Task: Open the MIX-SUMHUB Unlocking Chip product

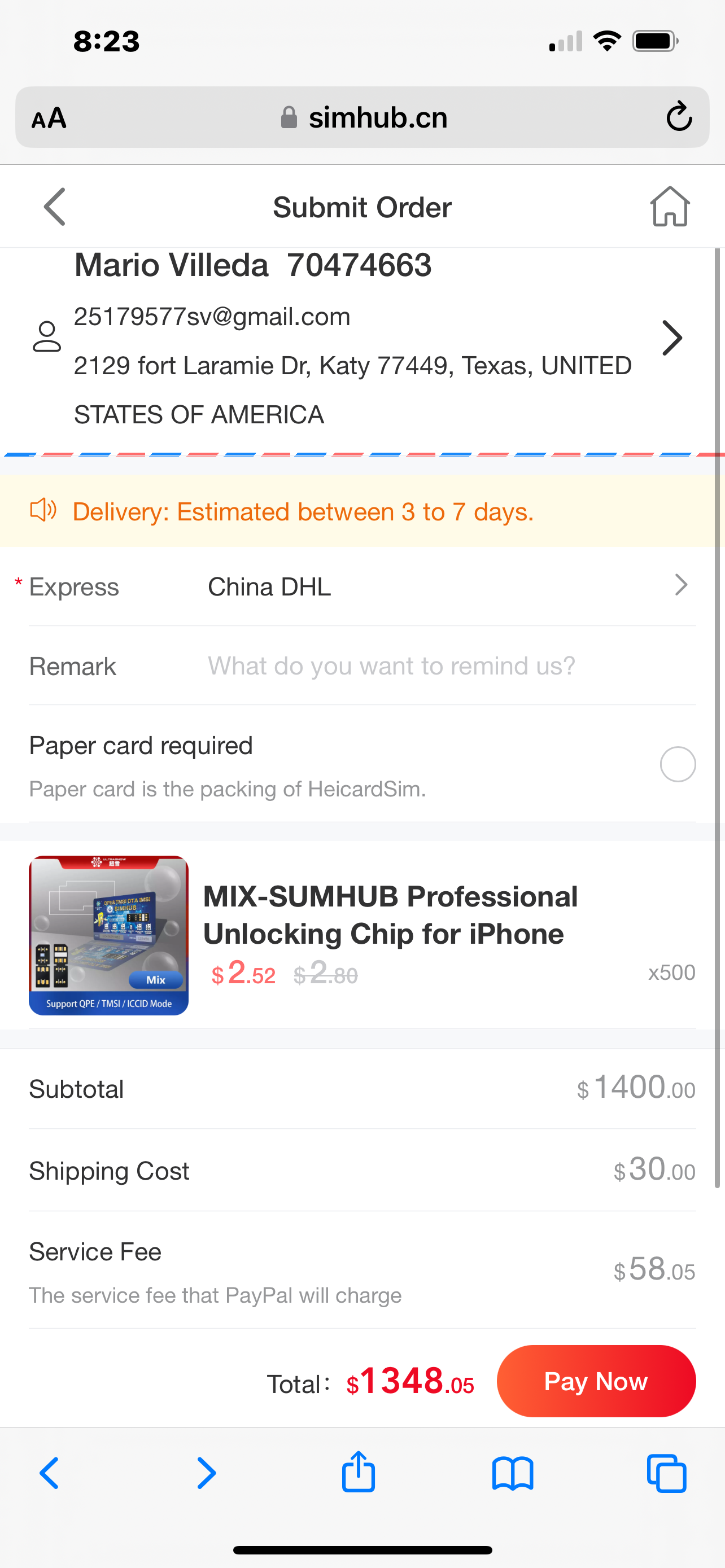Action: pos(390,915)
